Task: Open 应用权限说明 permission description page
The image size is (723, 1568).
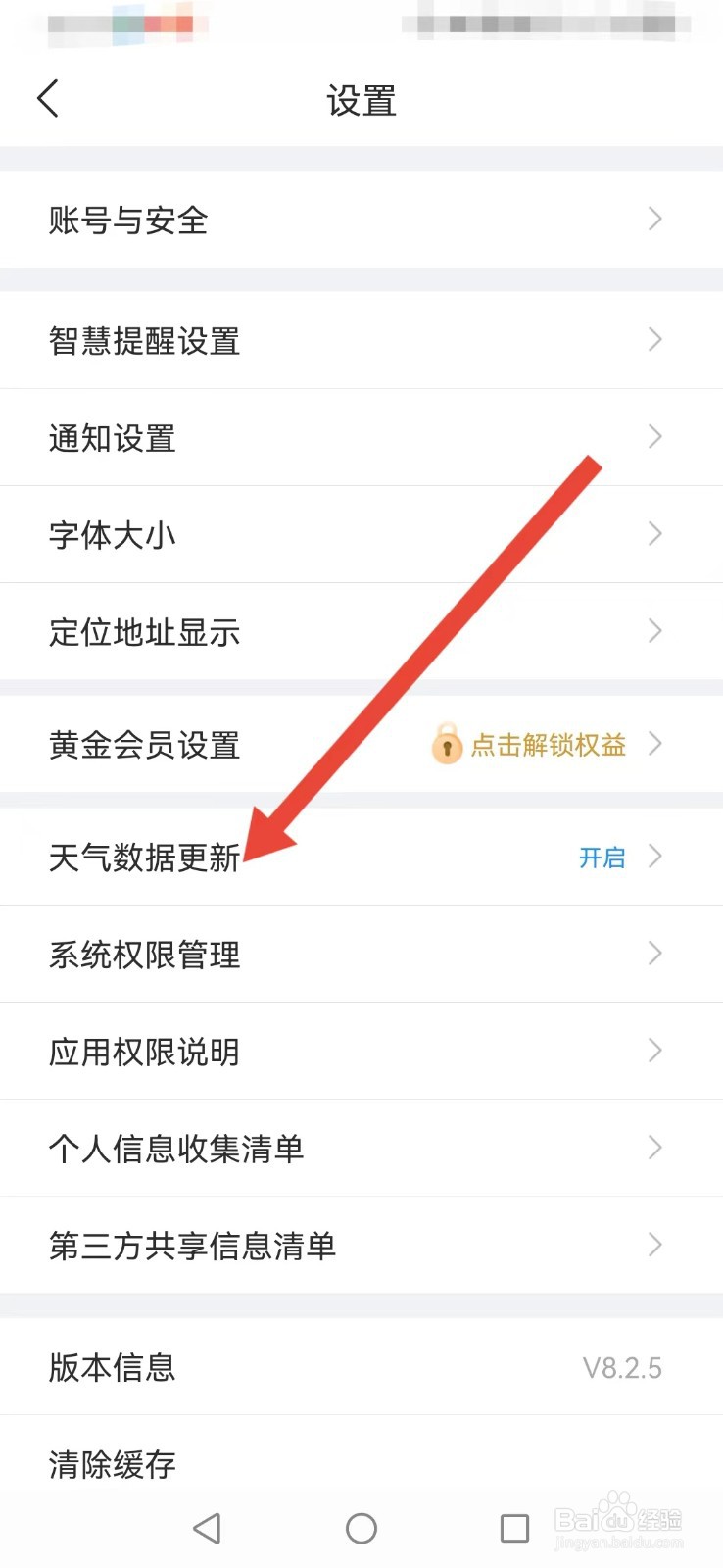Action: click(x=143, y=1052)
